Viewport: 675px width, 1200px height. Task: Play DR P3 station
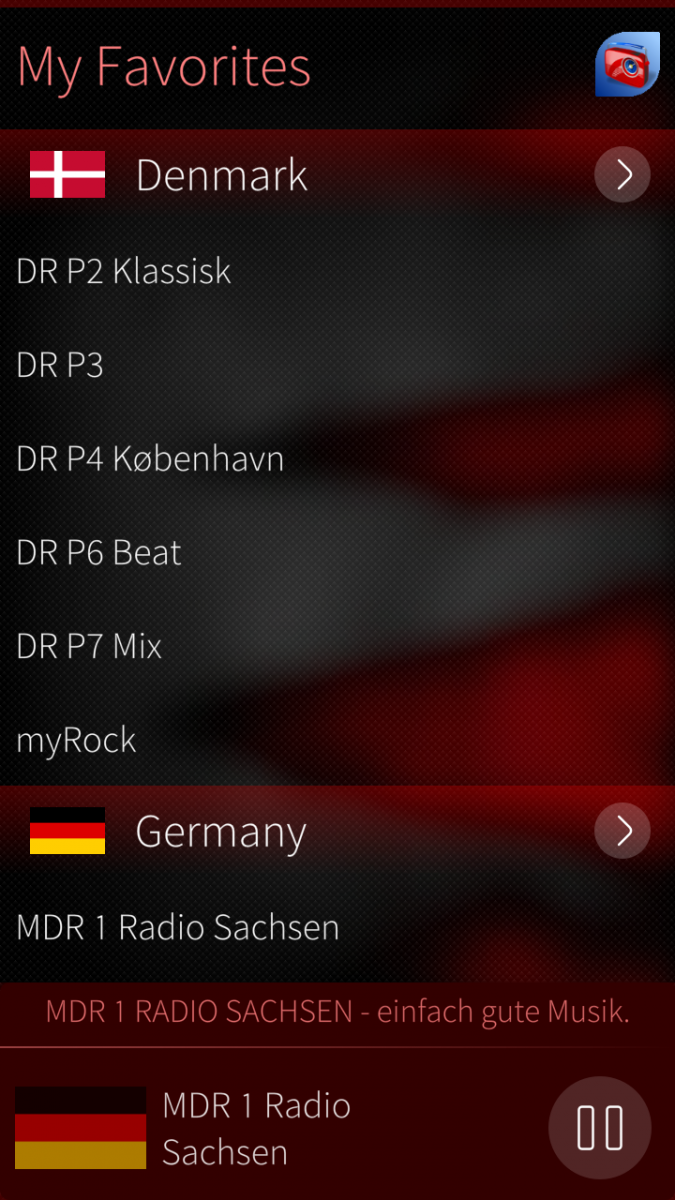[60, 365]
